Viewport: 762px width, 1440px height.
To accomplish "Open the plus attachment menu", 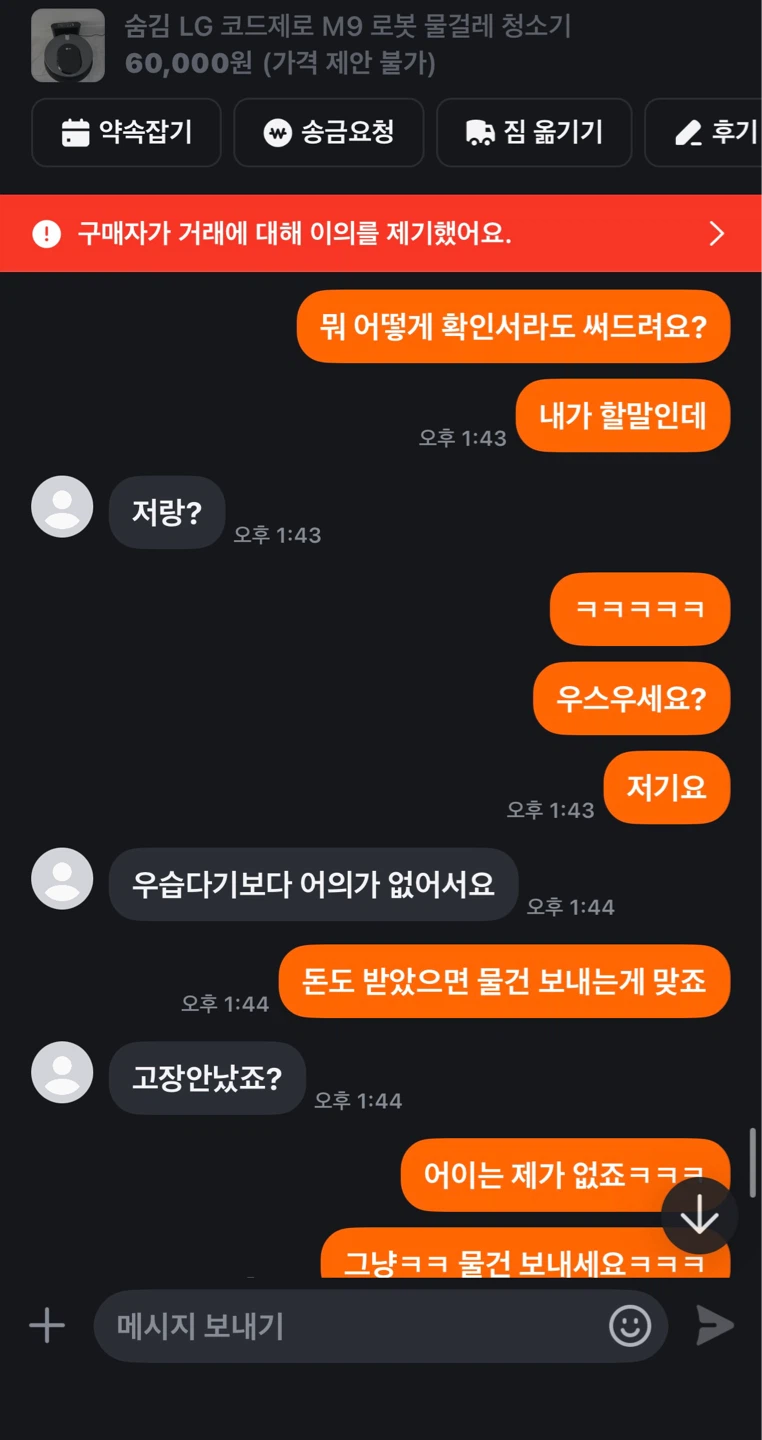I will (x=46, y=1326).
